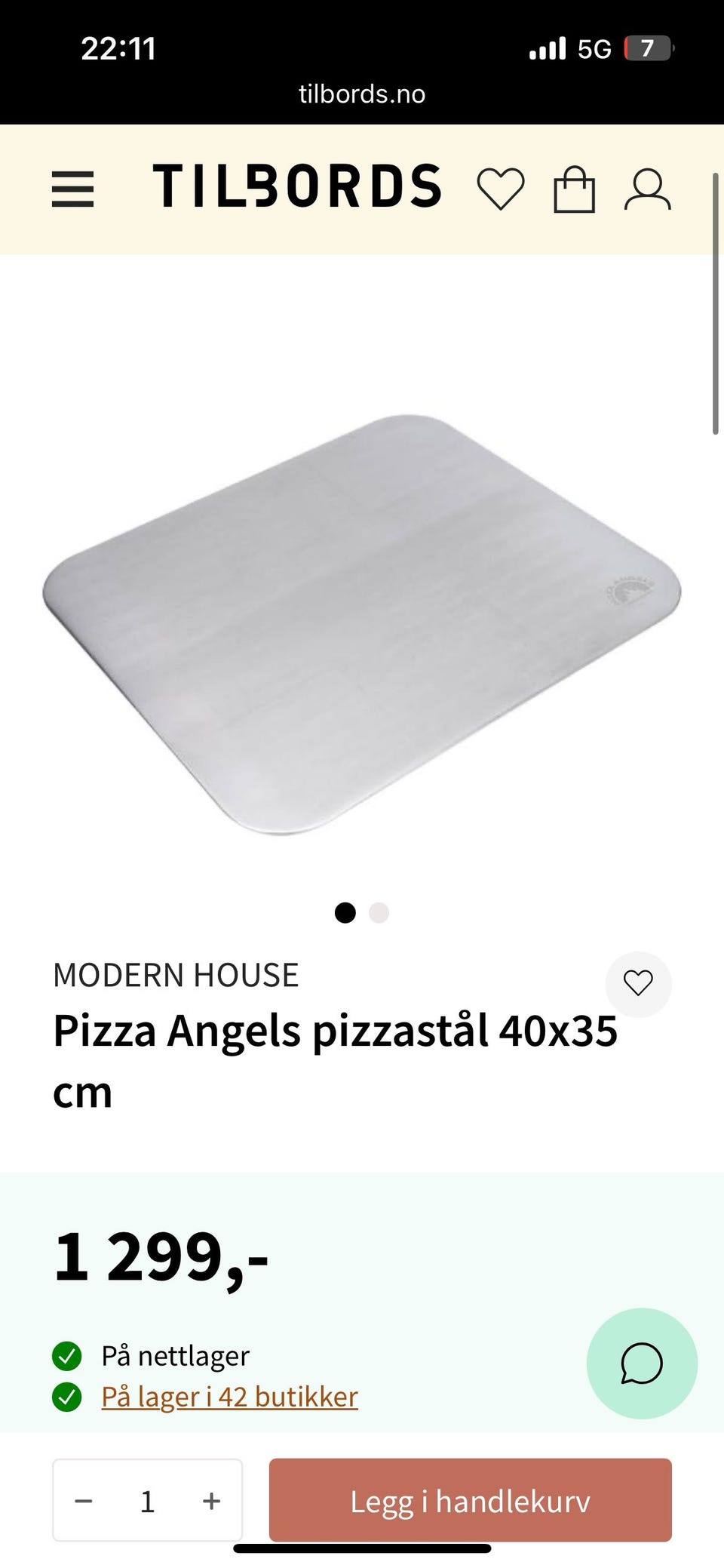
Task: Go to the Tilbords home page logo
Action: (x=297, y=187)
